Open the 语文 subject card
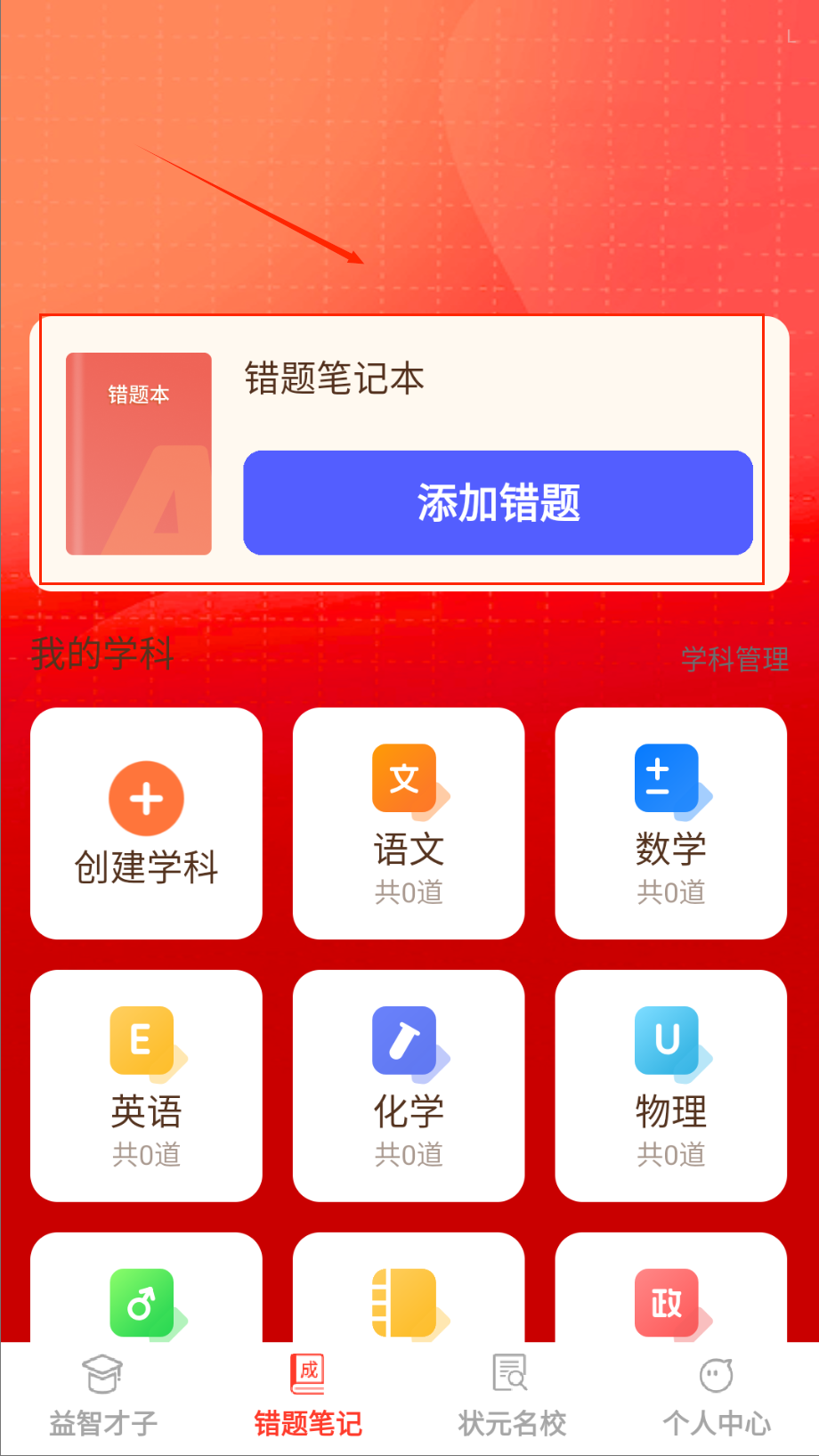 point(408,823)
